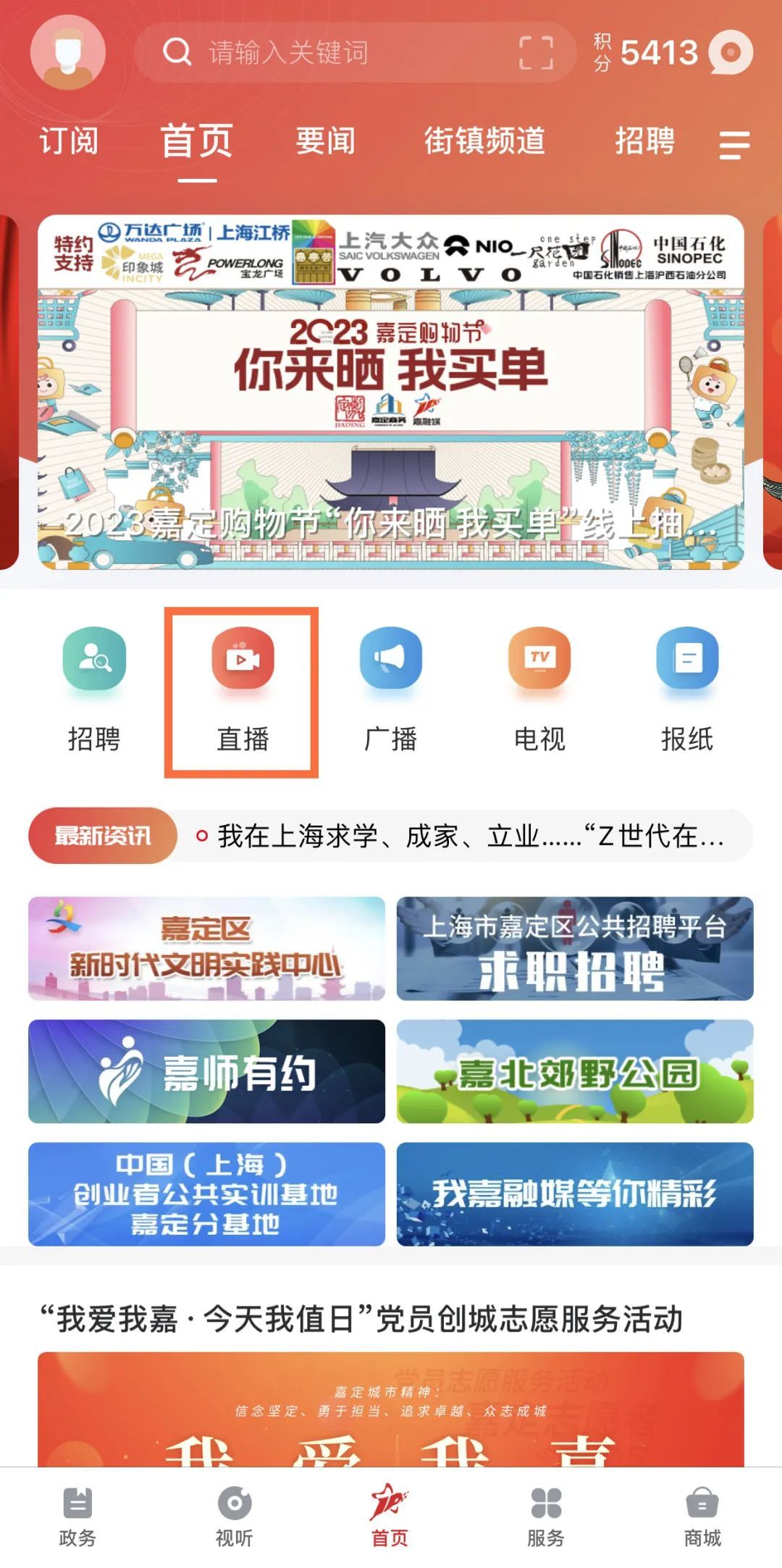Open the 广播 radio shortcut

pos(391,688)
